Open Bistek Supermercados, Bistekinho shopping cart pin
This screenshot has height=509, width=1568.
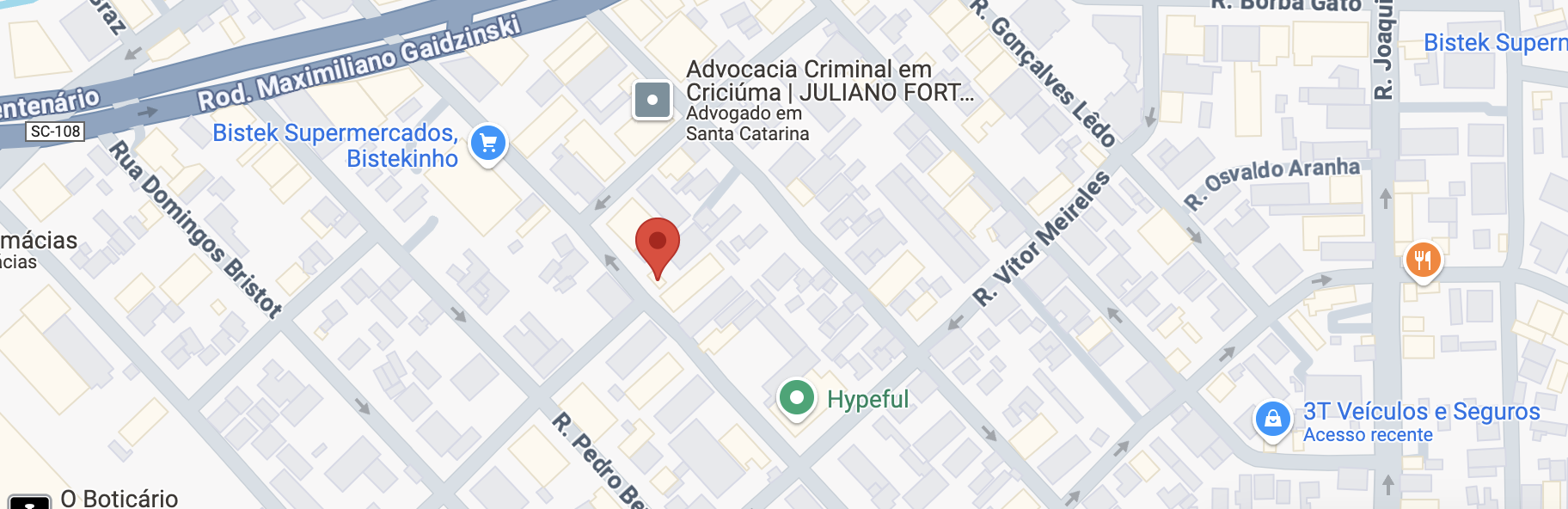(488, 144)
